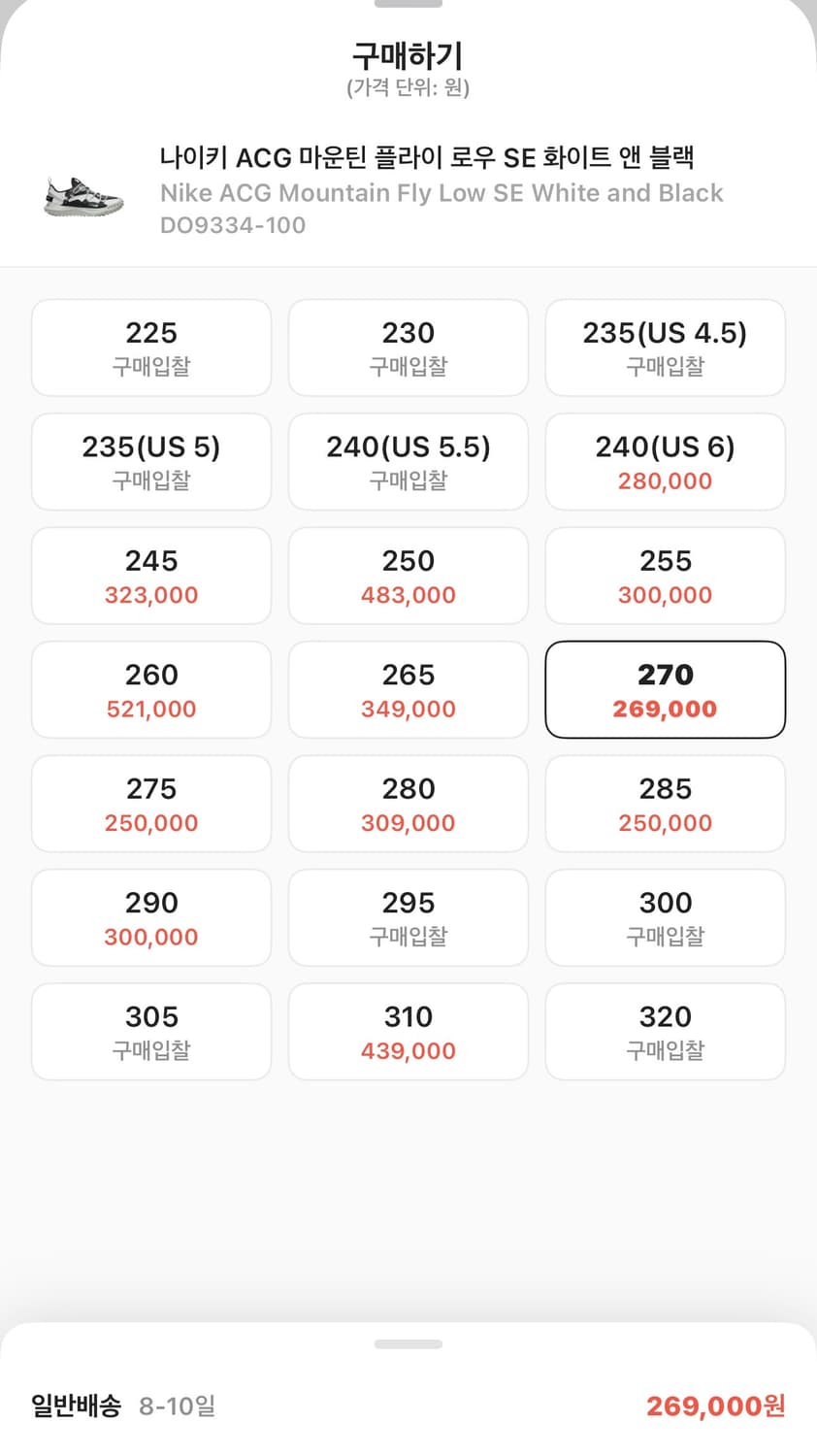The width and height of the screenshot is (817, 1456).
Task: Tap the 269,000원 total price to proceed
Action: click(x=714, y=1406)
